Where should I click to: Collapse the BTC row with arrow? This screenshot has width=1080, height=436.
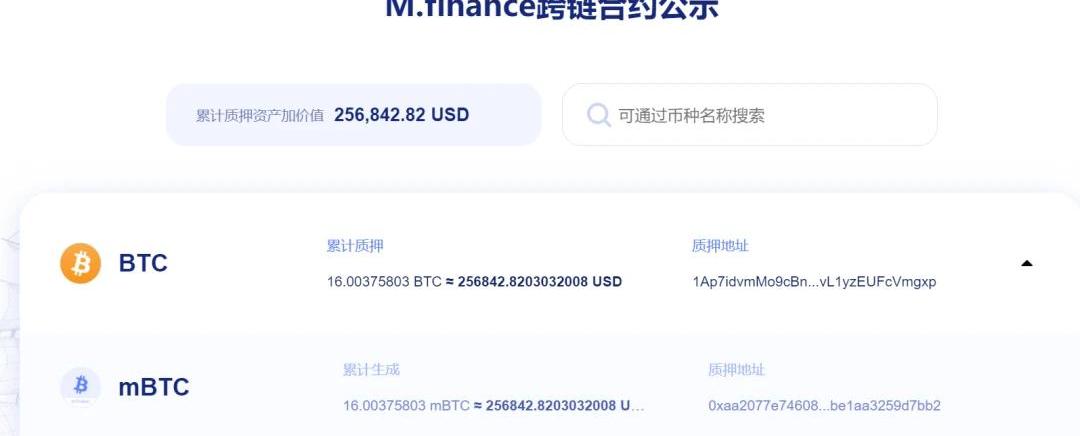click(x=1026, y=263)
